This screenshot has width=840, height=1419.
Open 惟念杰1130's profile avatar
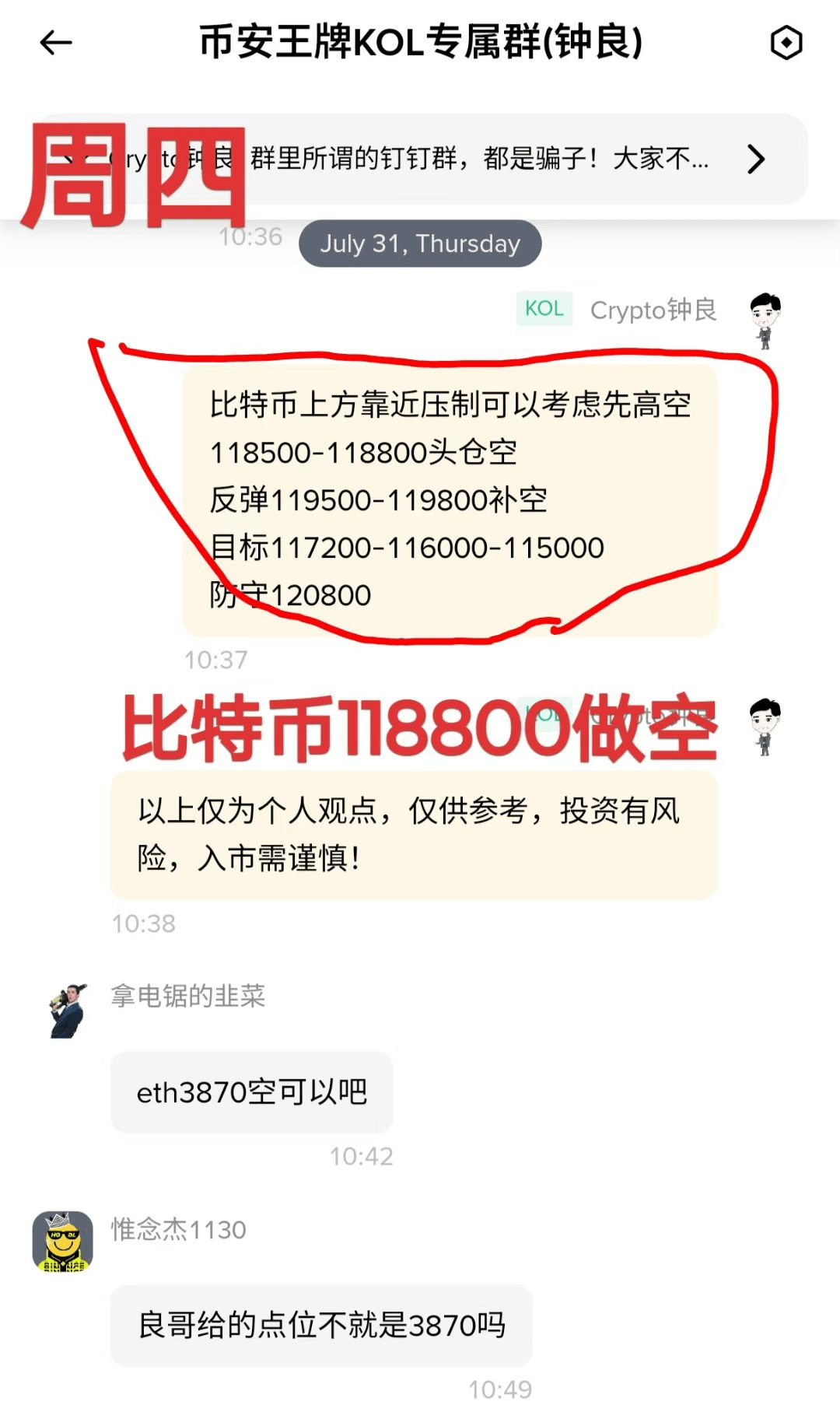62,1241
